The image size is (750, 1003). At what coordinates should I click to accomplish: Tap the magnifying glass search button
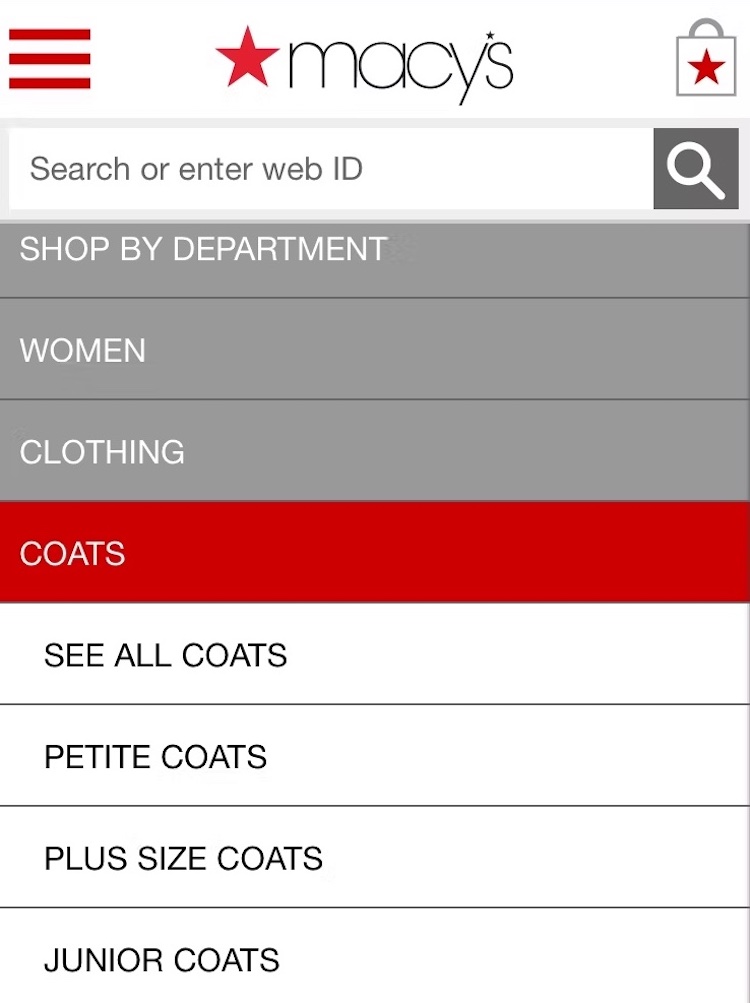coord(695,169)
